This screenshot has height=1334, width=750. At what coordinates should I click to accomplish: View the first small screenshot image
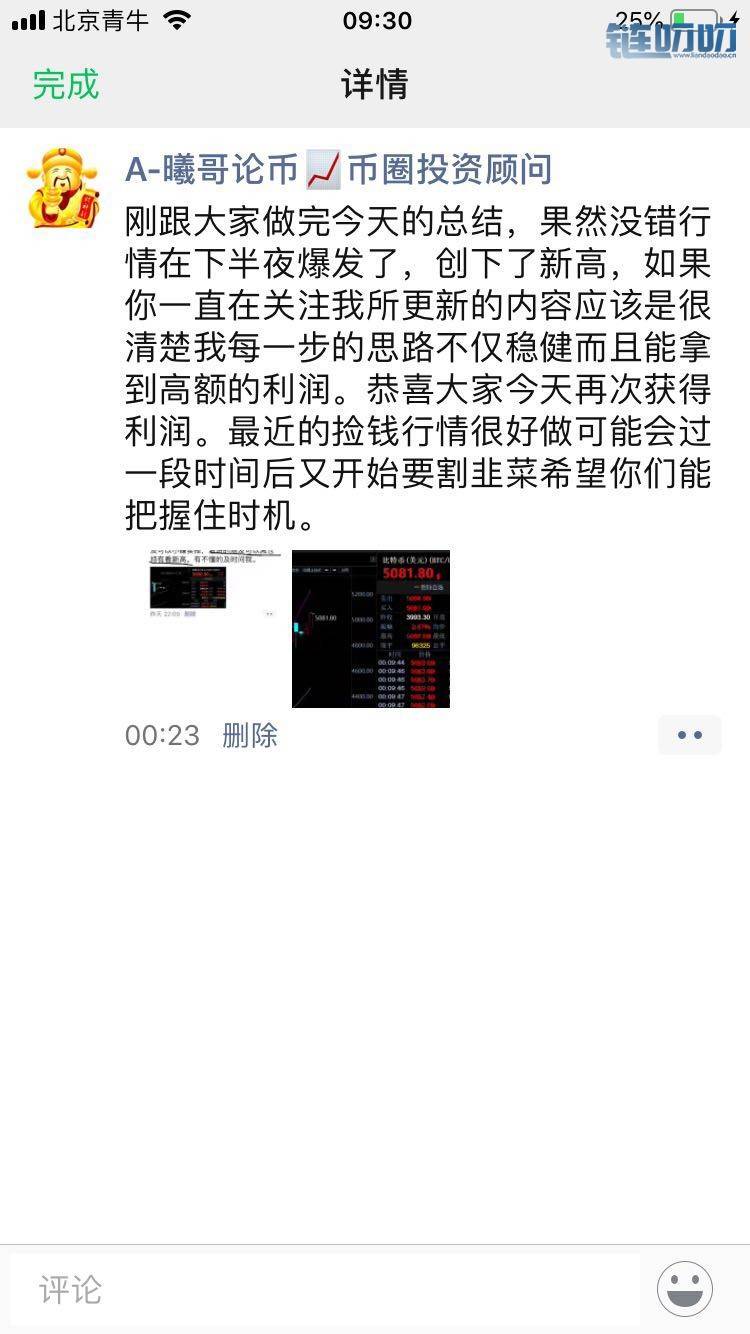coord(212,585)
